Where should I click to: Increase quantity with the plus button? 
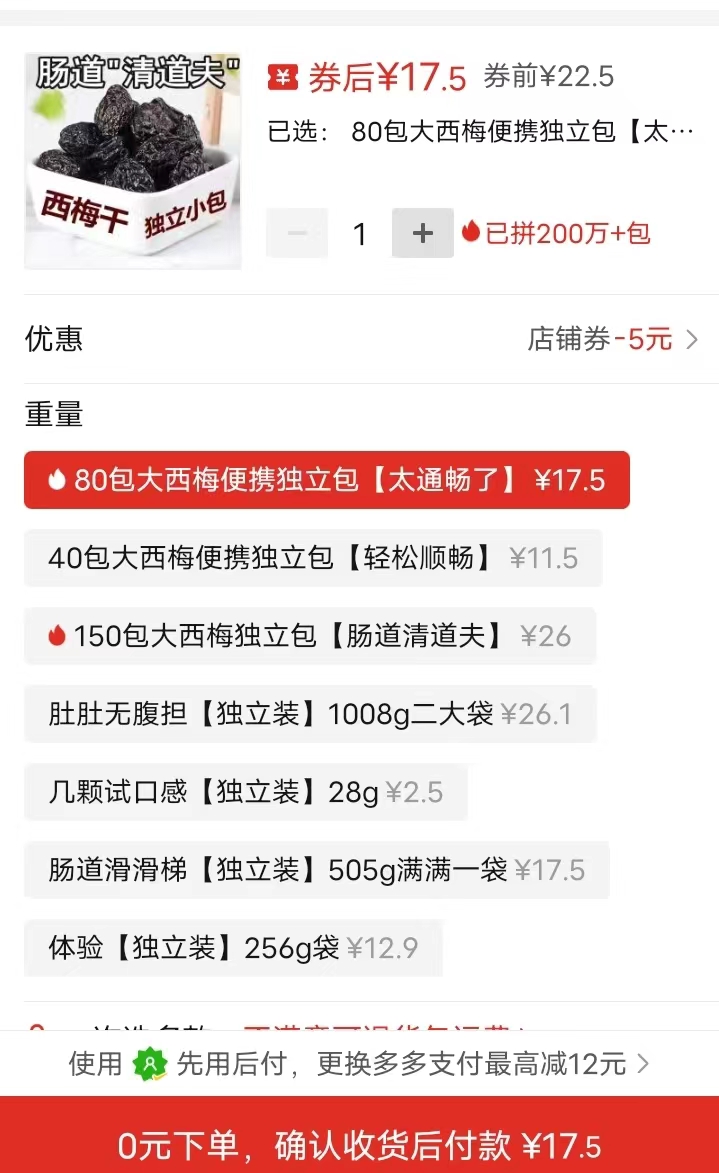pyautogui.click(x=423, y=233)
